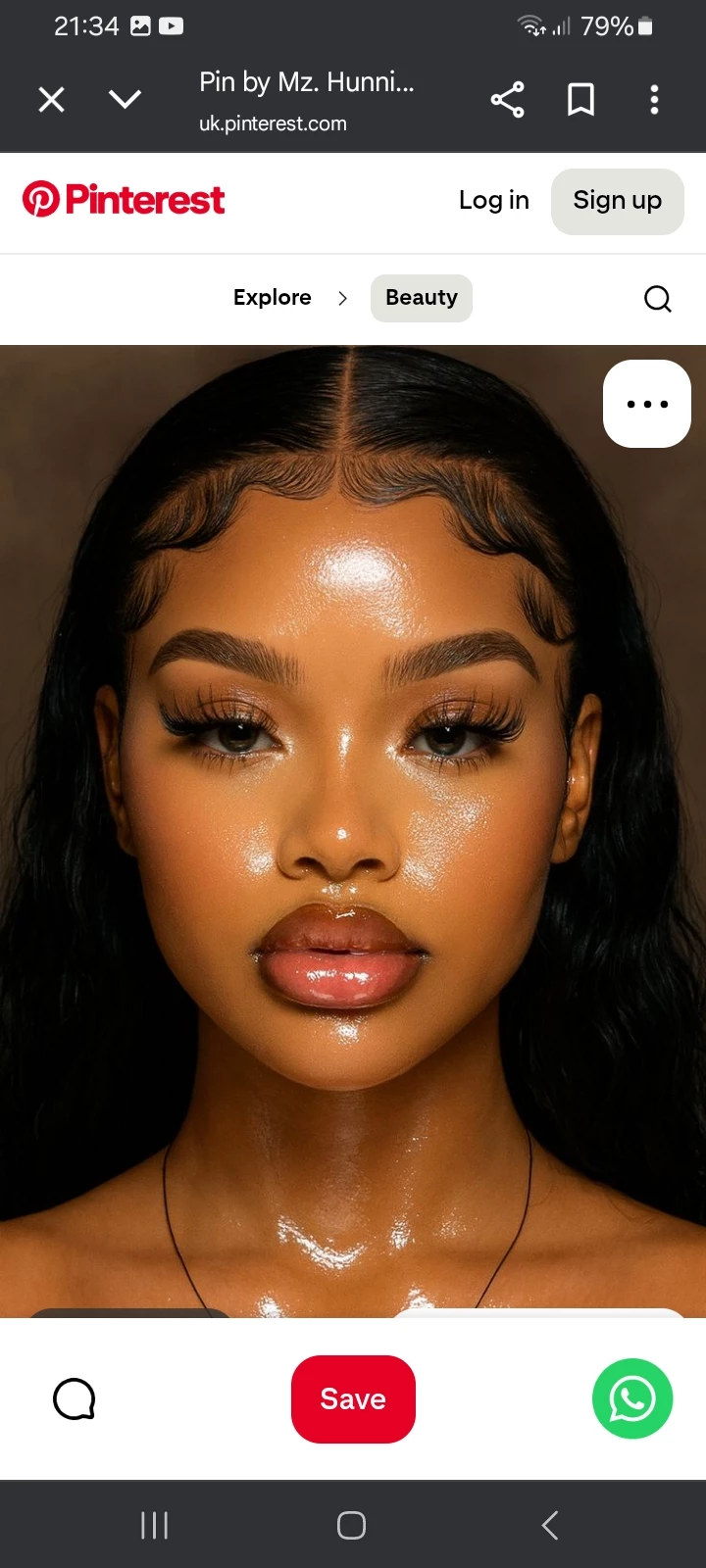Minimize the browser with the down chevron
The width and height of the screenshot is (706, 1568).
click(x=125, y=99)
